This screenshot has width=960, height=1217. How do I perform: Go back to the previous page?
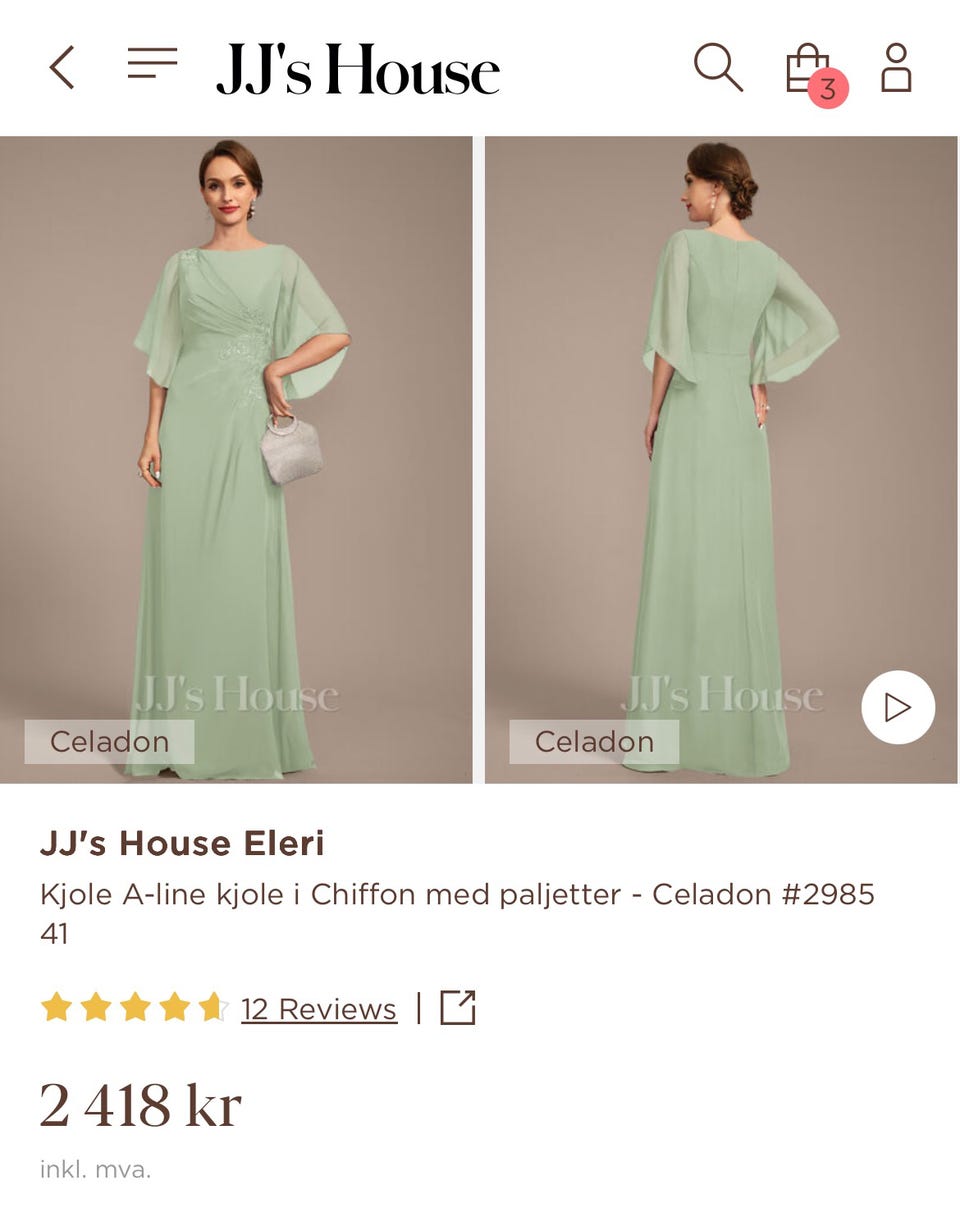[x=60, y=64]
